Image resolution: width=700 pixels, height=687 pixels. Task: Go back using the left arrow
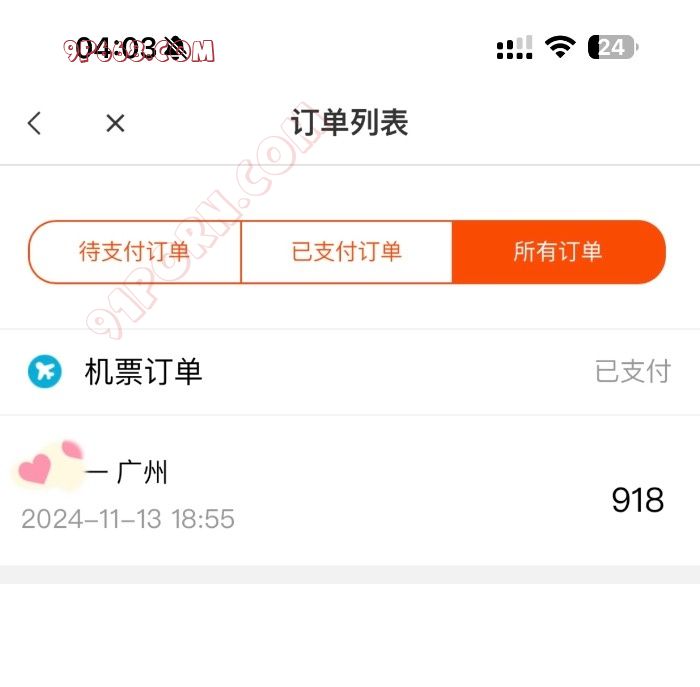[x=35, y=123]
